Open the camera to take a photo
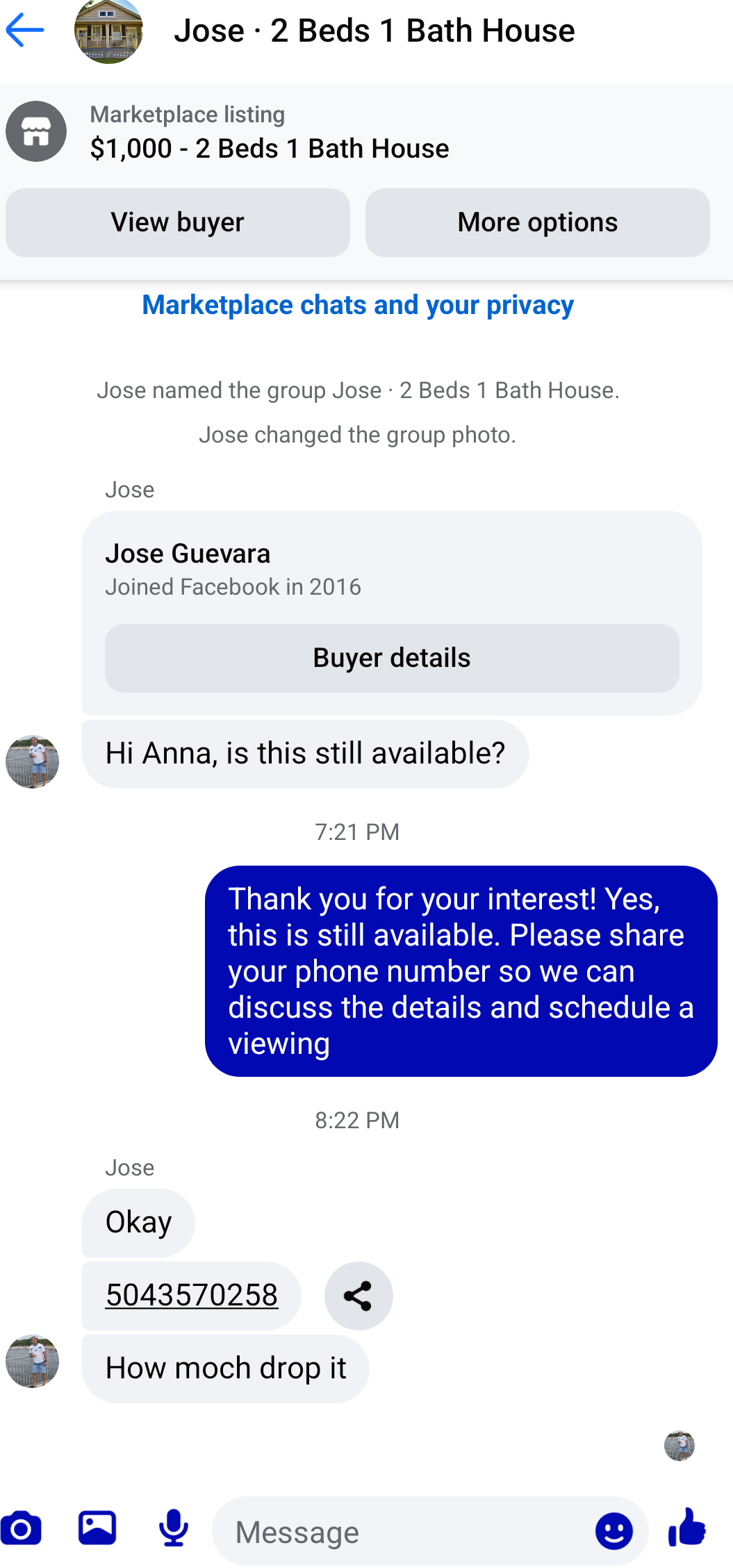The image size is (733, 1568). (x=22, y=1529)
